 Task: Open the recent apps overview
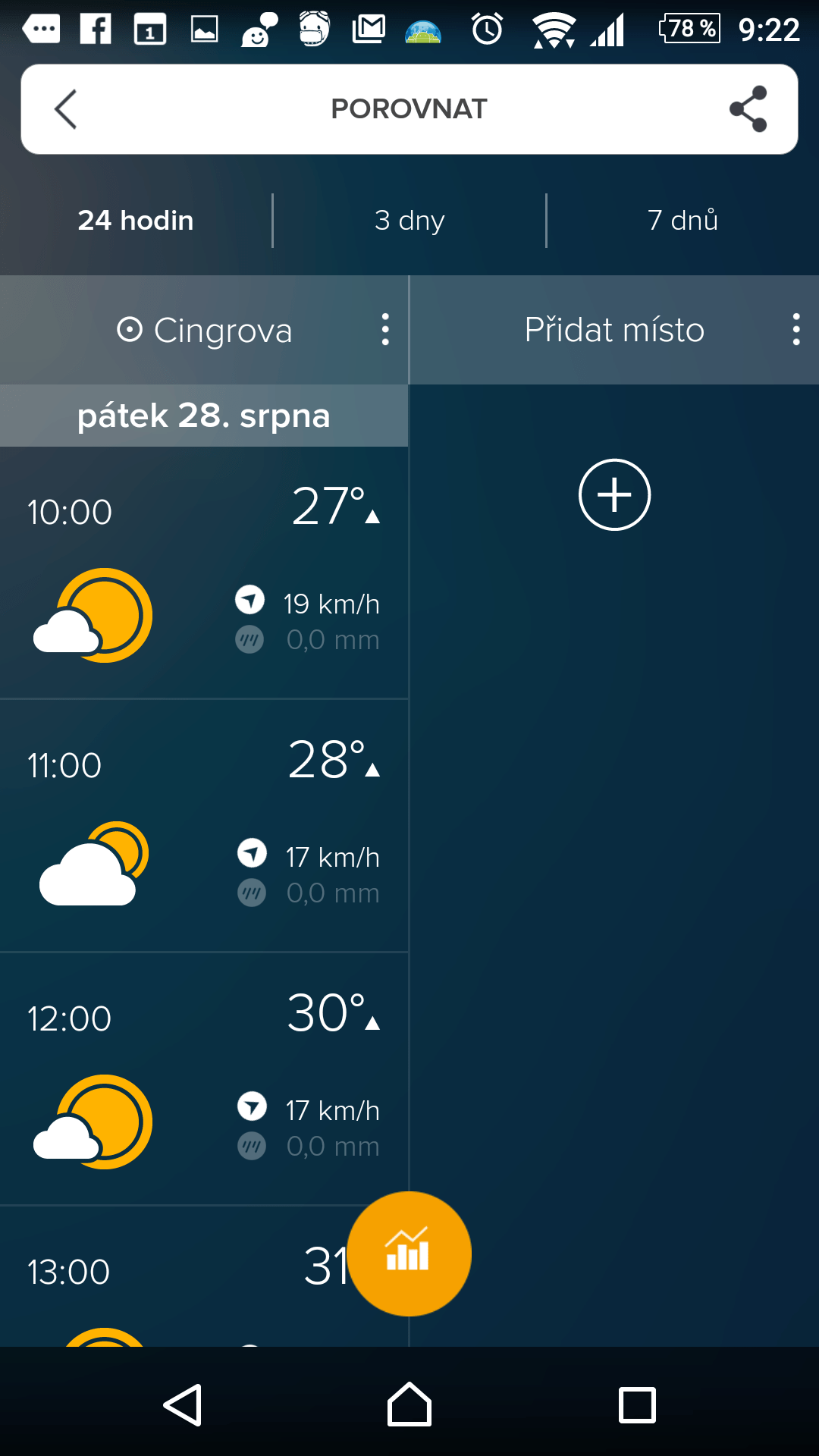coord(637,1405)
